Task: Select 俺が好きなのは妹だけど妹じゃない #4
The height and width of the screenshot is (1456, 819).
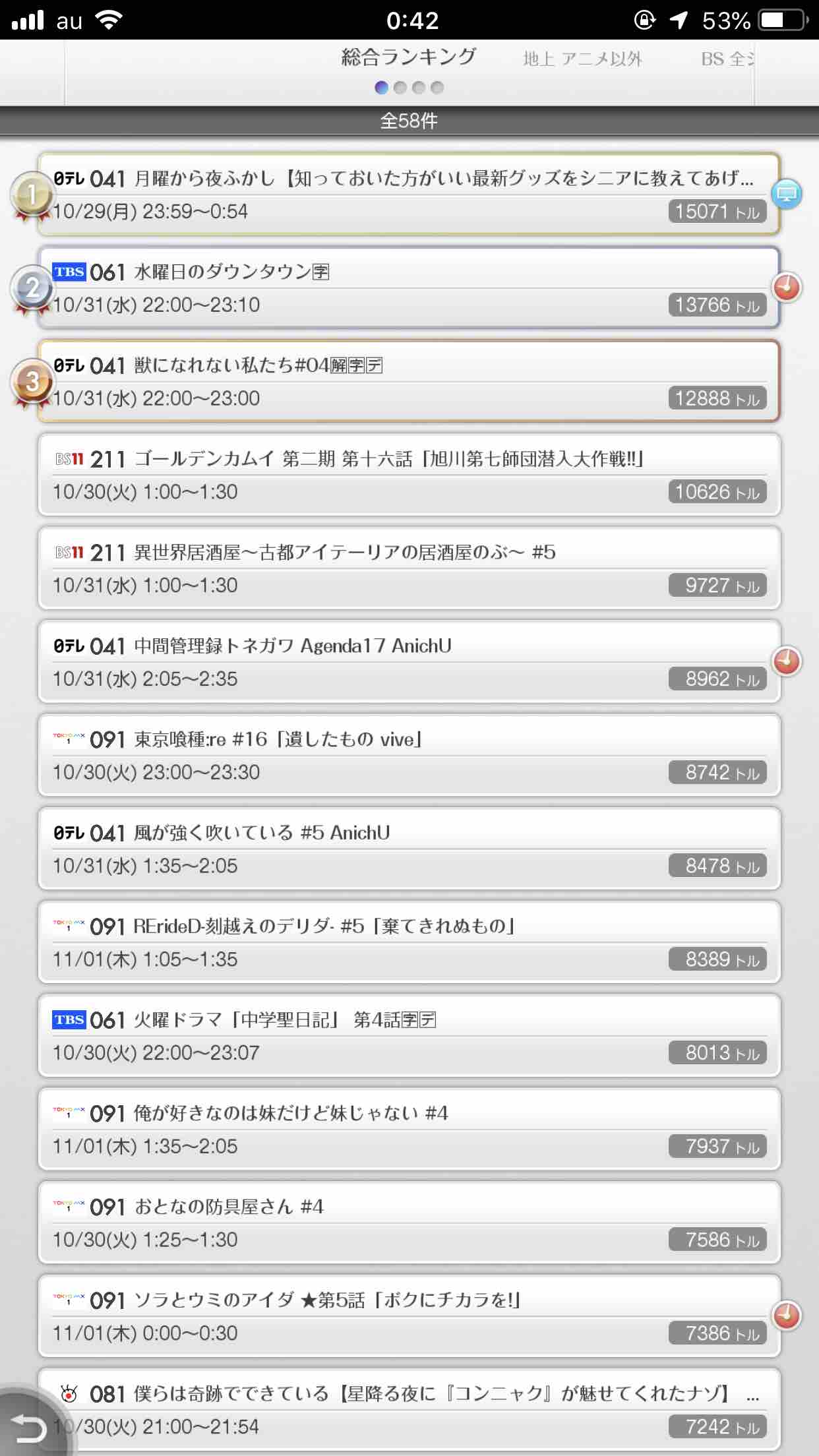Action: 409,1130
